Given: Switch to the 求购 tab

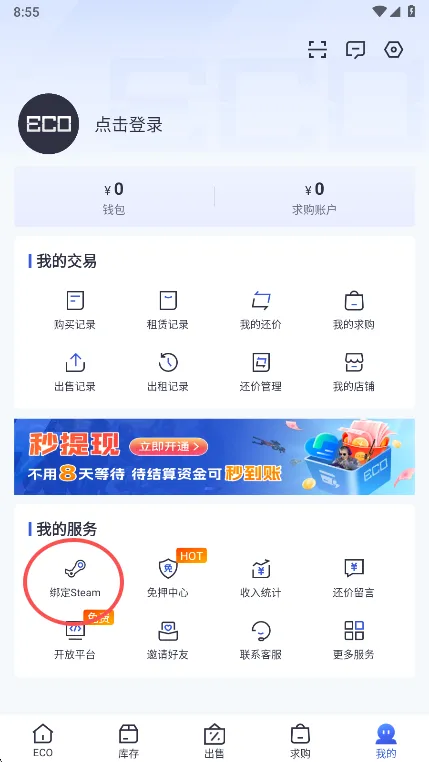Looking at the screenshot, I should point(300,741).
